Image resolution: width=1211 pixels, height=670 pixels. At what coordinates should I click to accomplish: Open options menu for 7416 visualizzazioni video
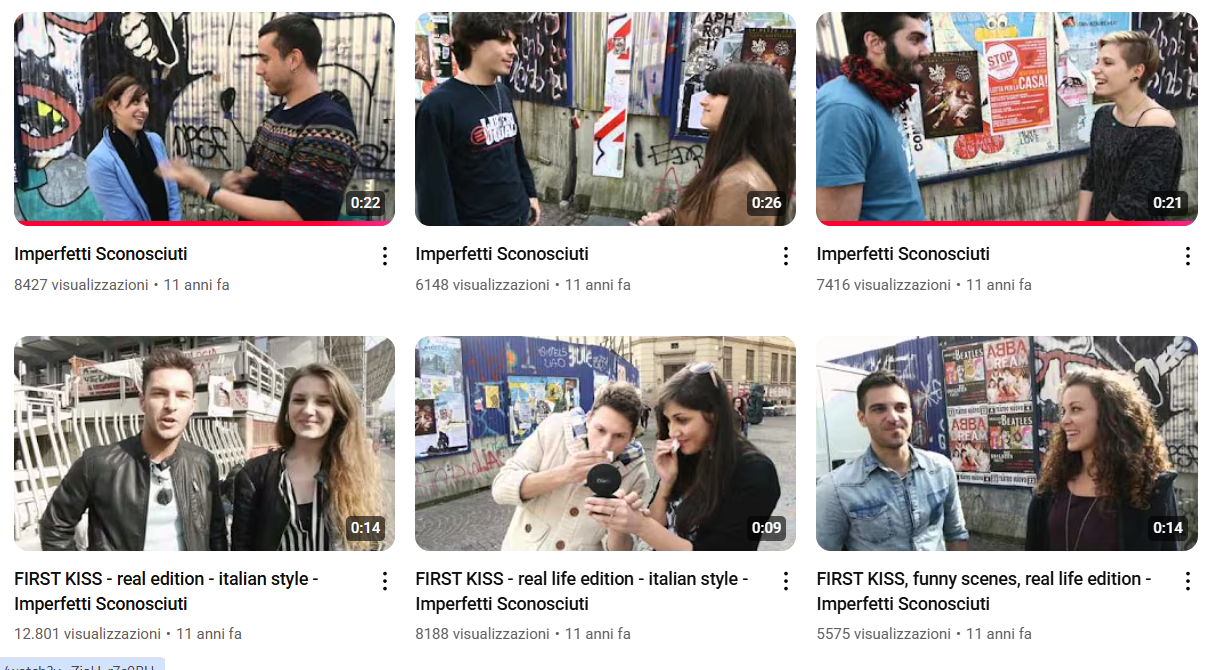pyautogui.click(x=1188, y=256)
